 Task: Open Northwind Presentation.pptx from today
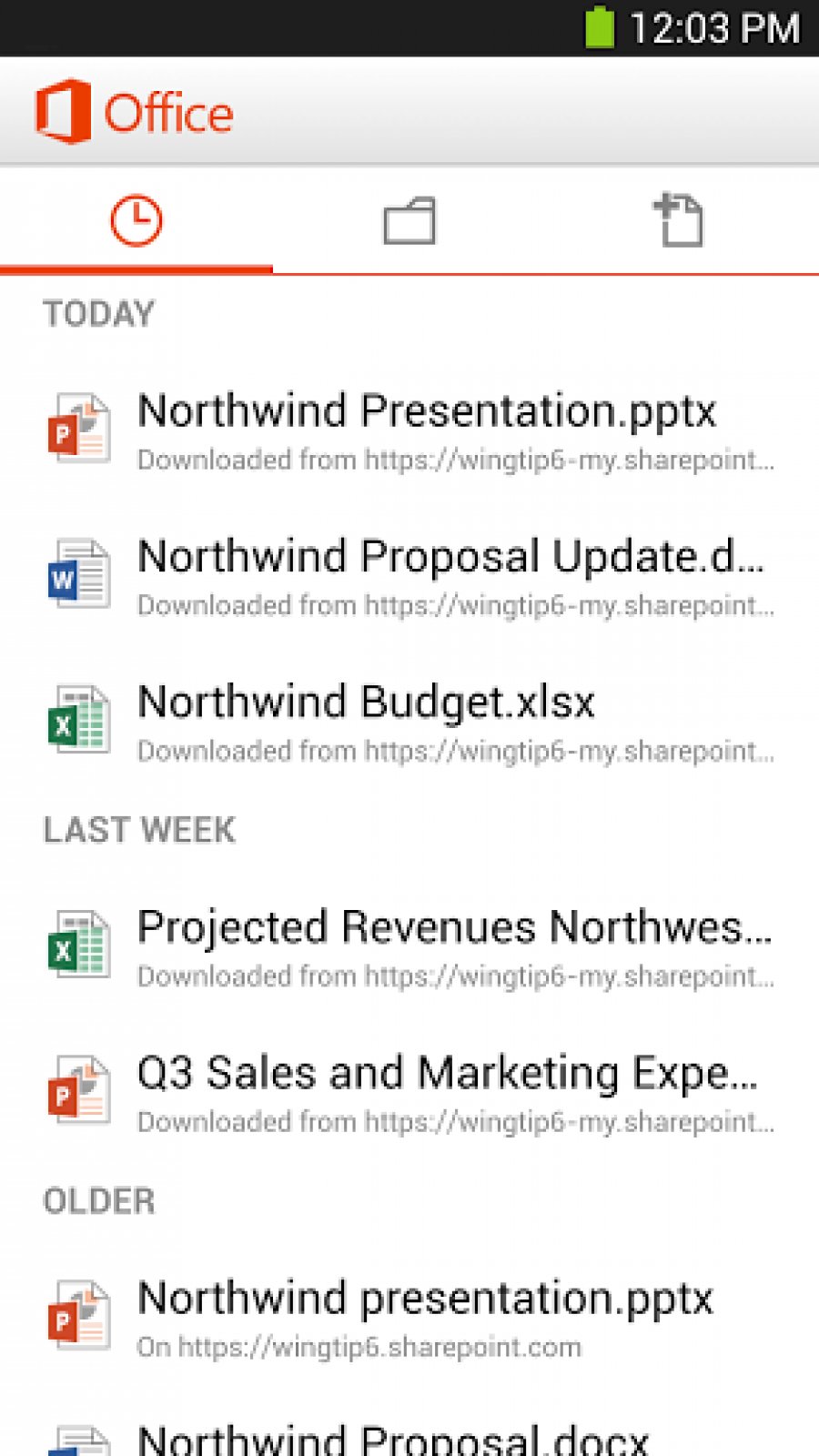pyautogui.click(x=428, y=411)
